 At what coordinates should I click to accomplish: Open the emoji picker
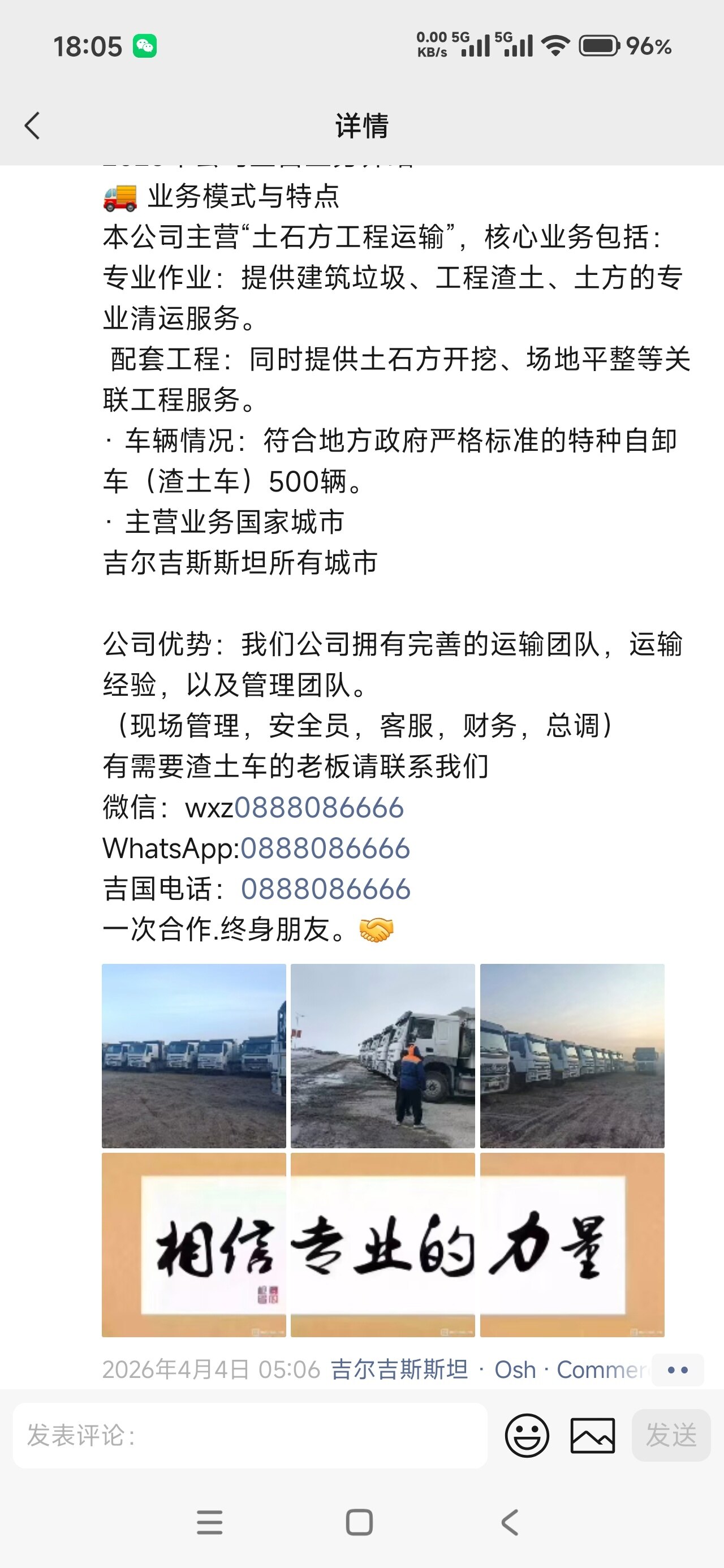pos(527,1435)
